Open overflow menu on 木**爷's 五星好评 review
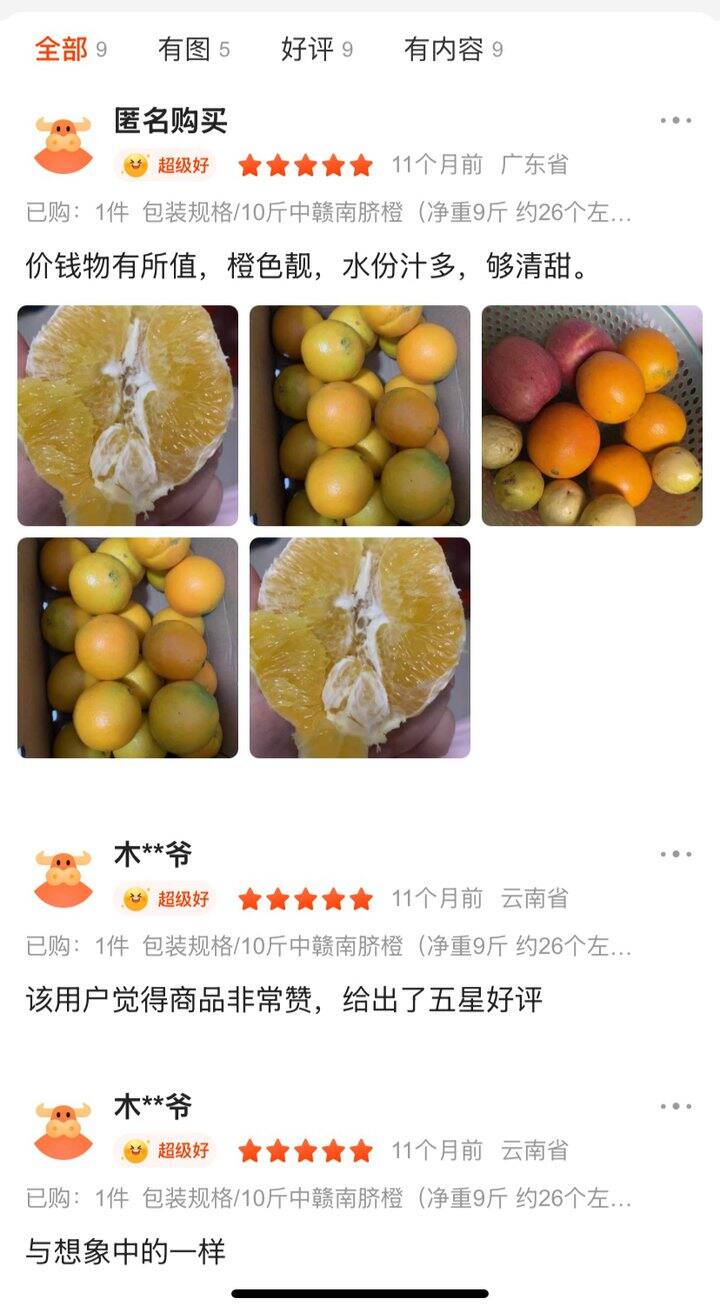 (675, 855)
